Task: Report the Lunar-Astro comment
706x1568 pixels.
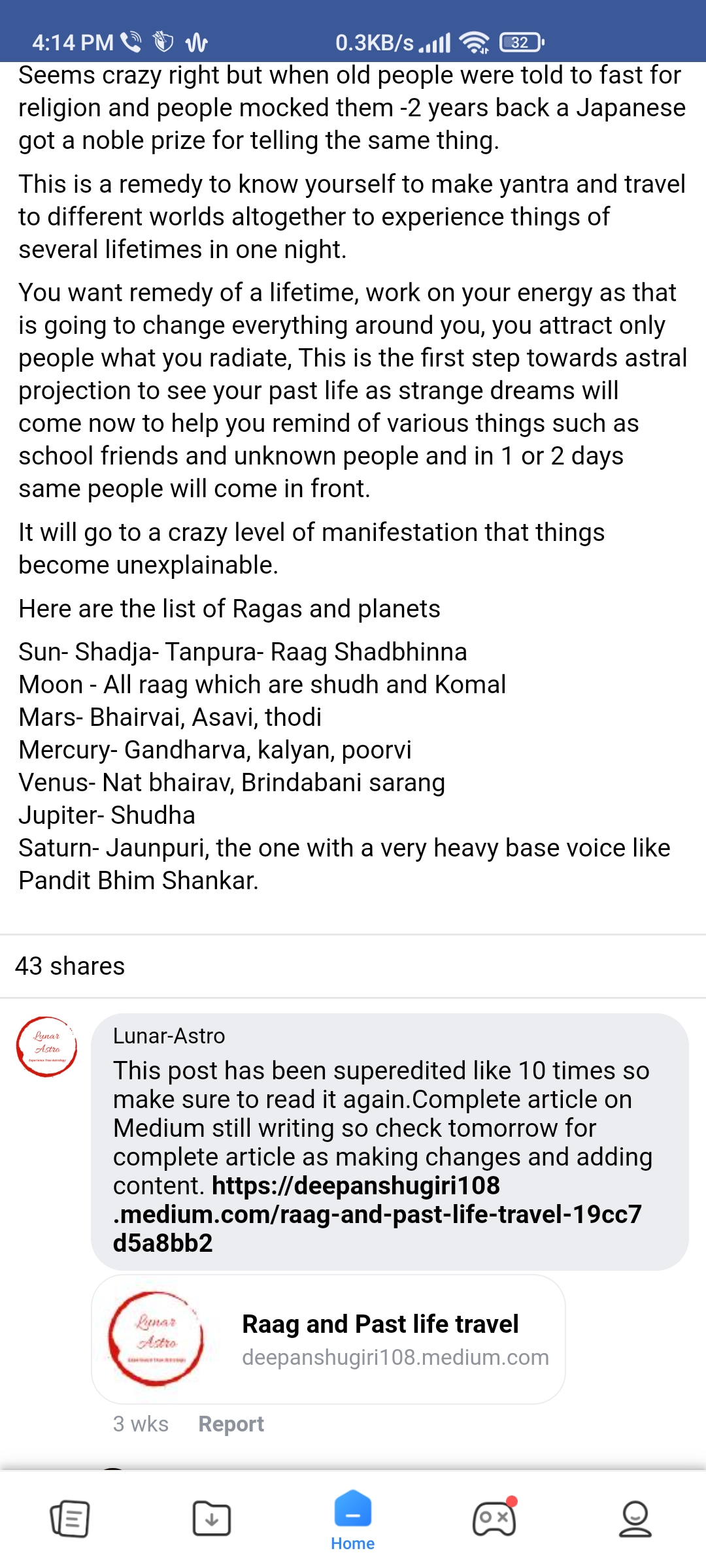Action: [231, 1424]
